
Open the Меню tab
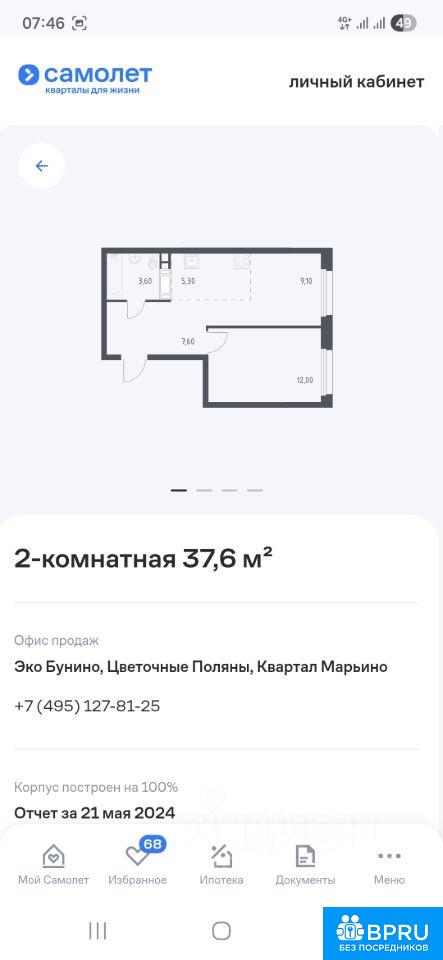pyautogui.click(x=389, y=865)
